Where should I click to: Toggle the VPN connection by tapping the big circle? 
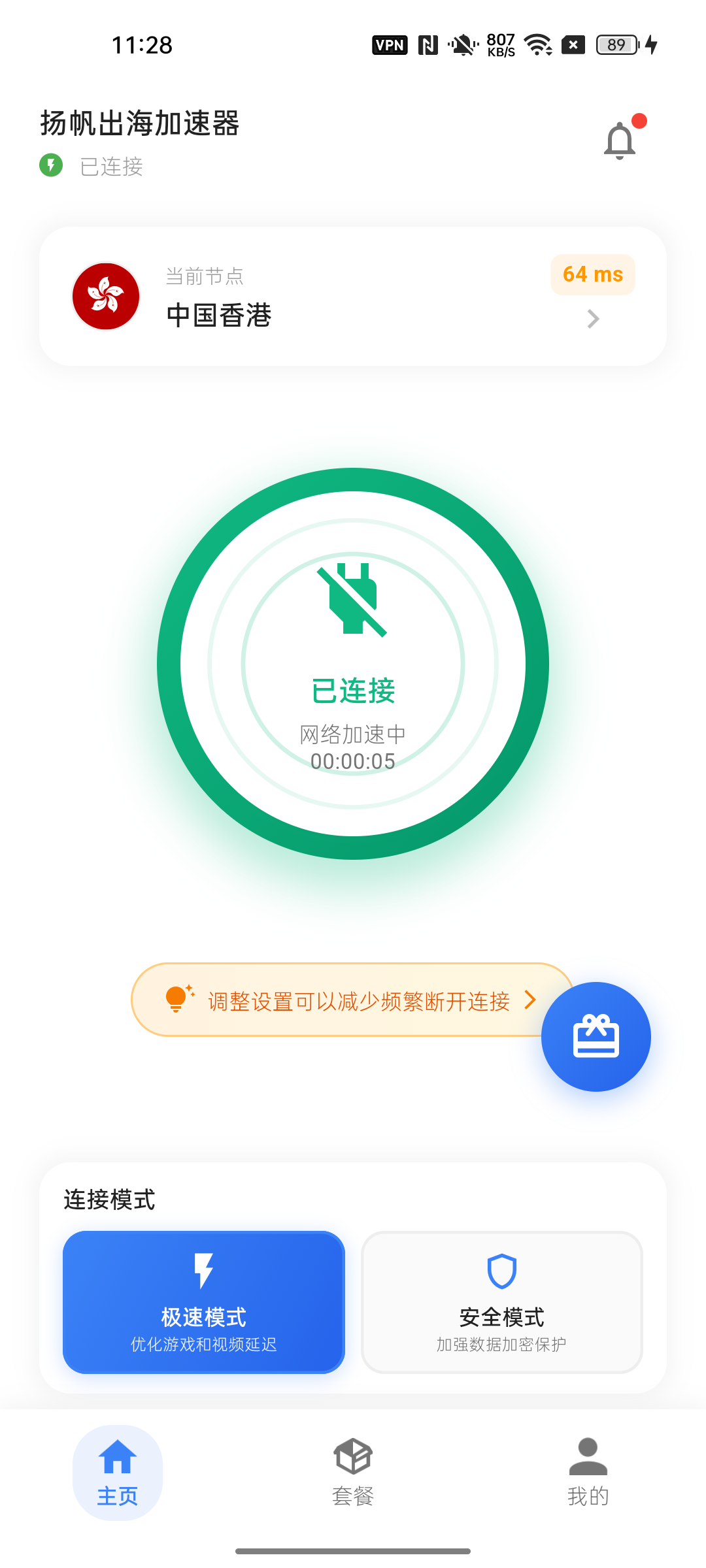(x=353, y=662)
